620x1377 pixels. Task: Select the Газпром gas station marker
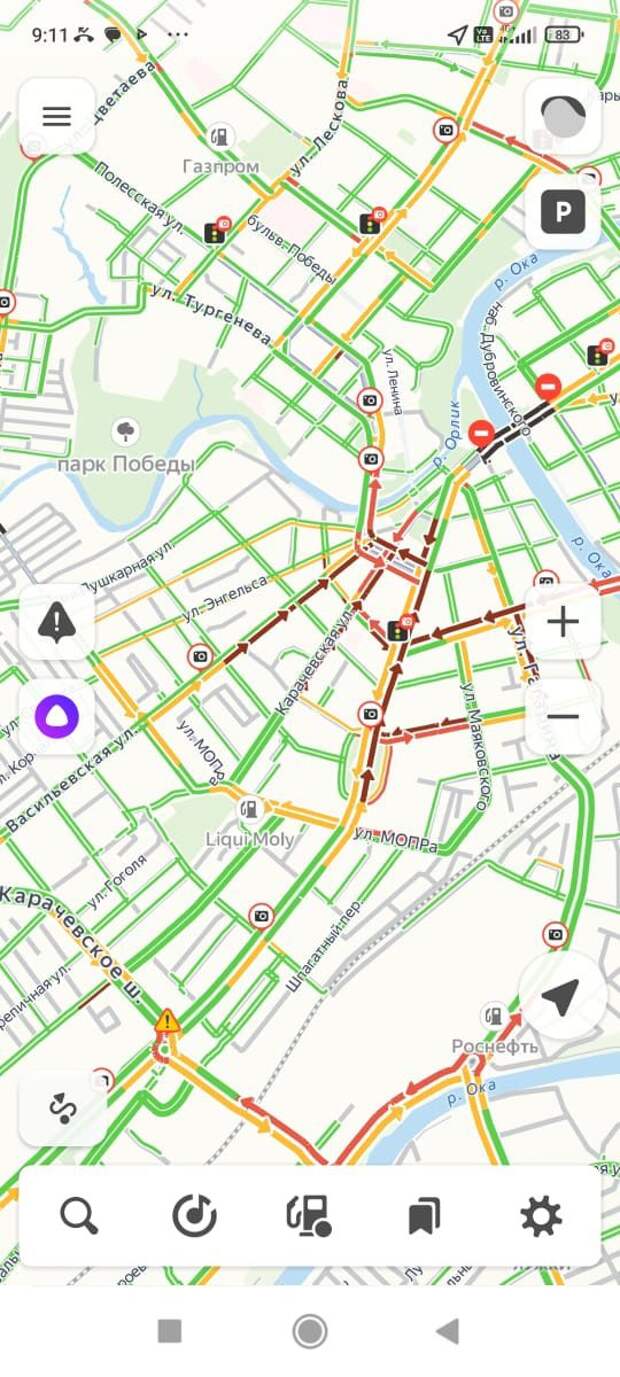tap(220, 136)
